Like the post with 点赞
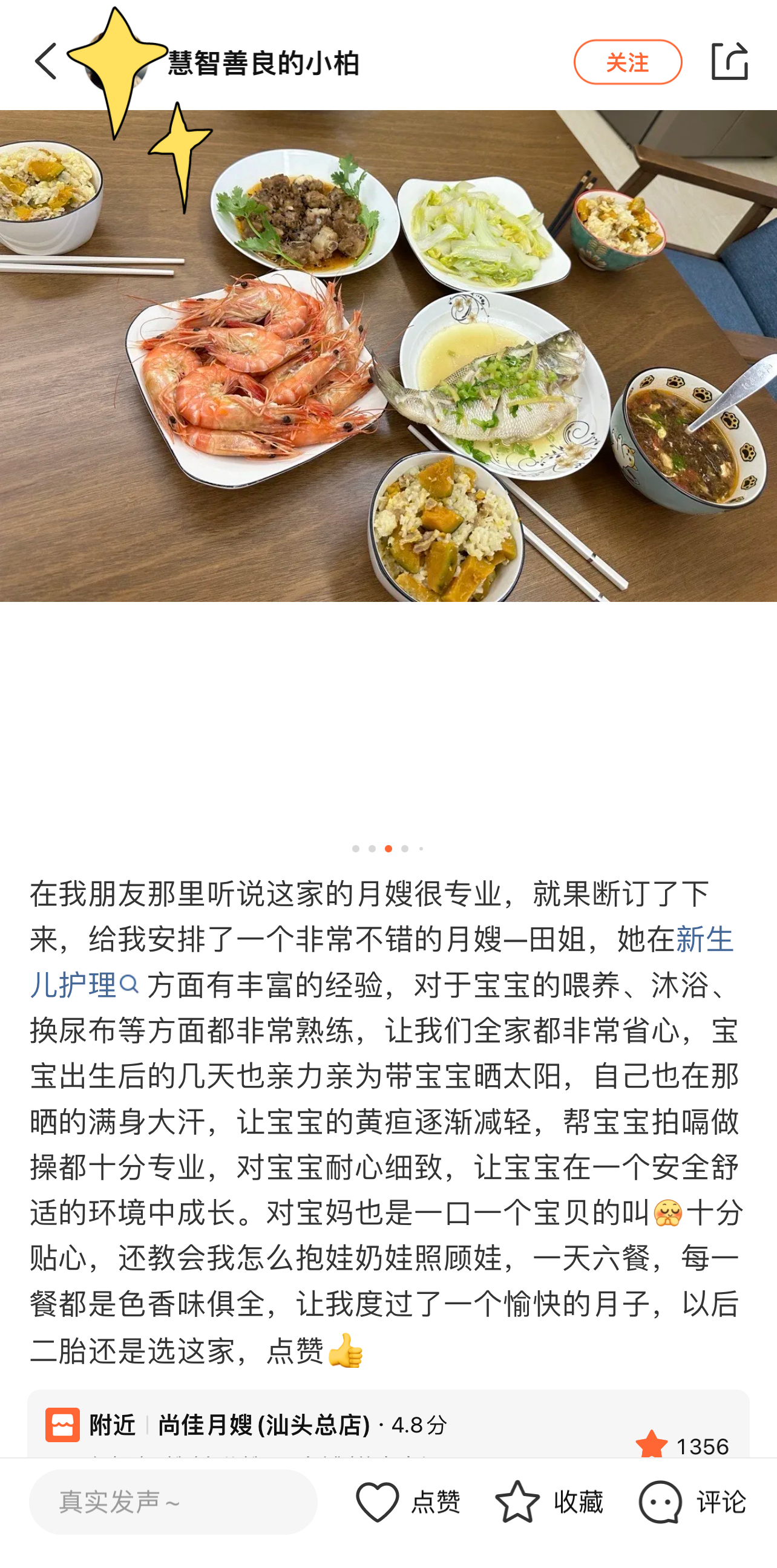Image resolution: width=777 pixels, height=1568 pixels. pyautogui.click(x=407, y=1501)
